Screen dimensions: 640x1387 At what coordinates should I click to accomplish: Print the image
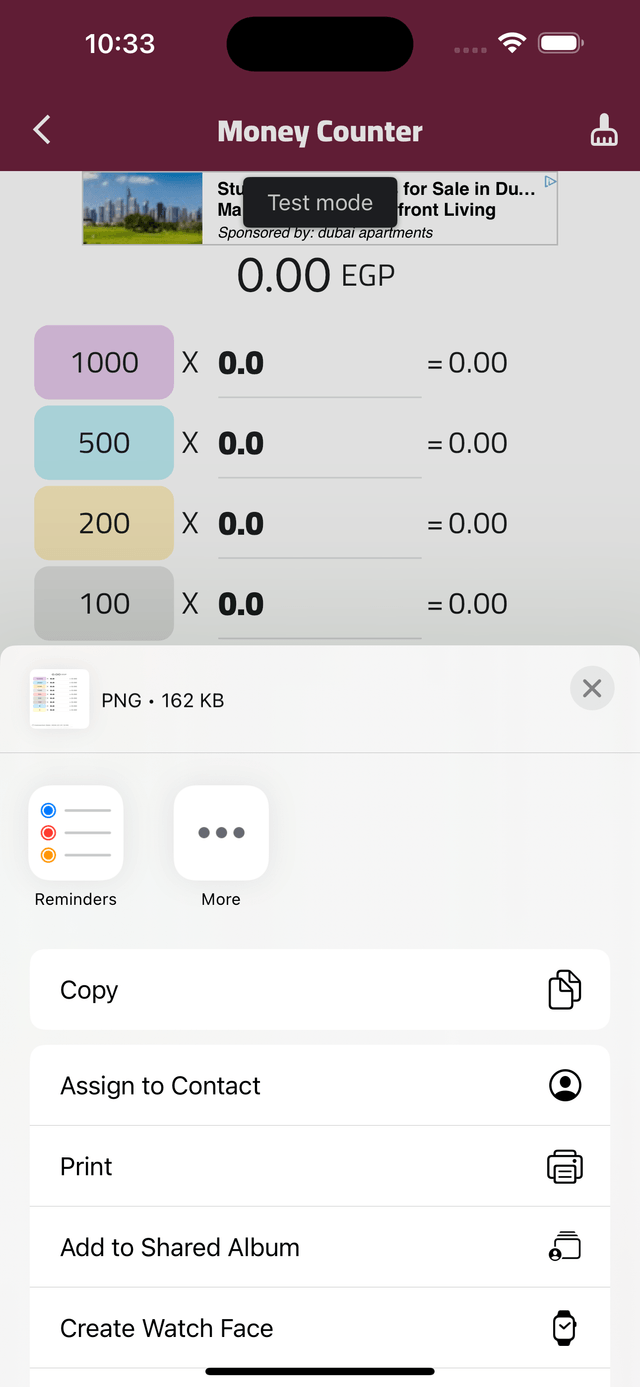pyautogui.click(x=320, y=1167)
